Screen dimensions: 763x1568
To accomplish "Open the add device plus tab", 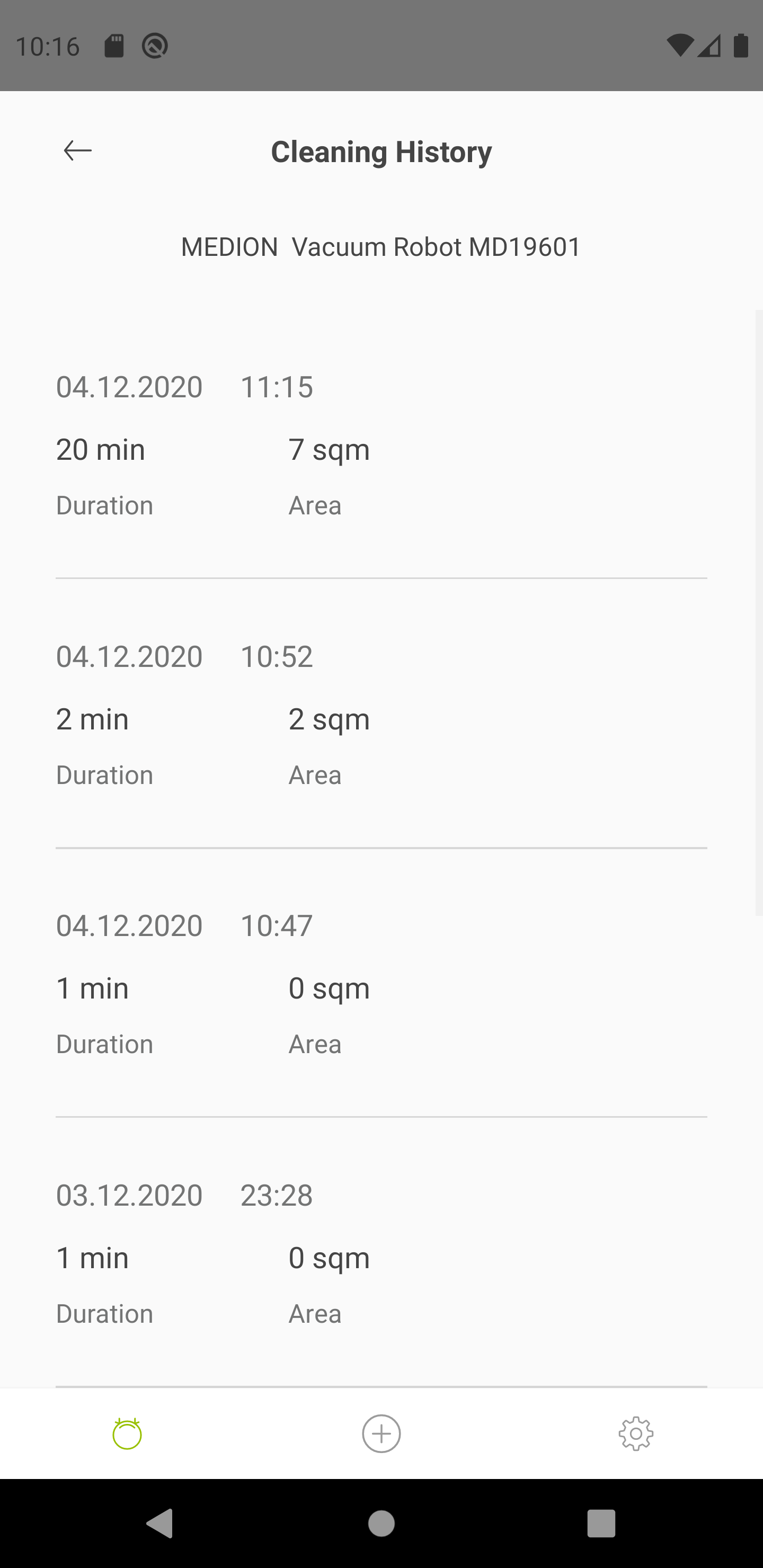I will coord(381,1433).
